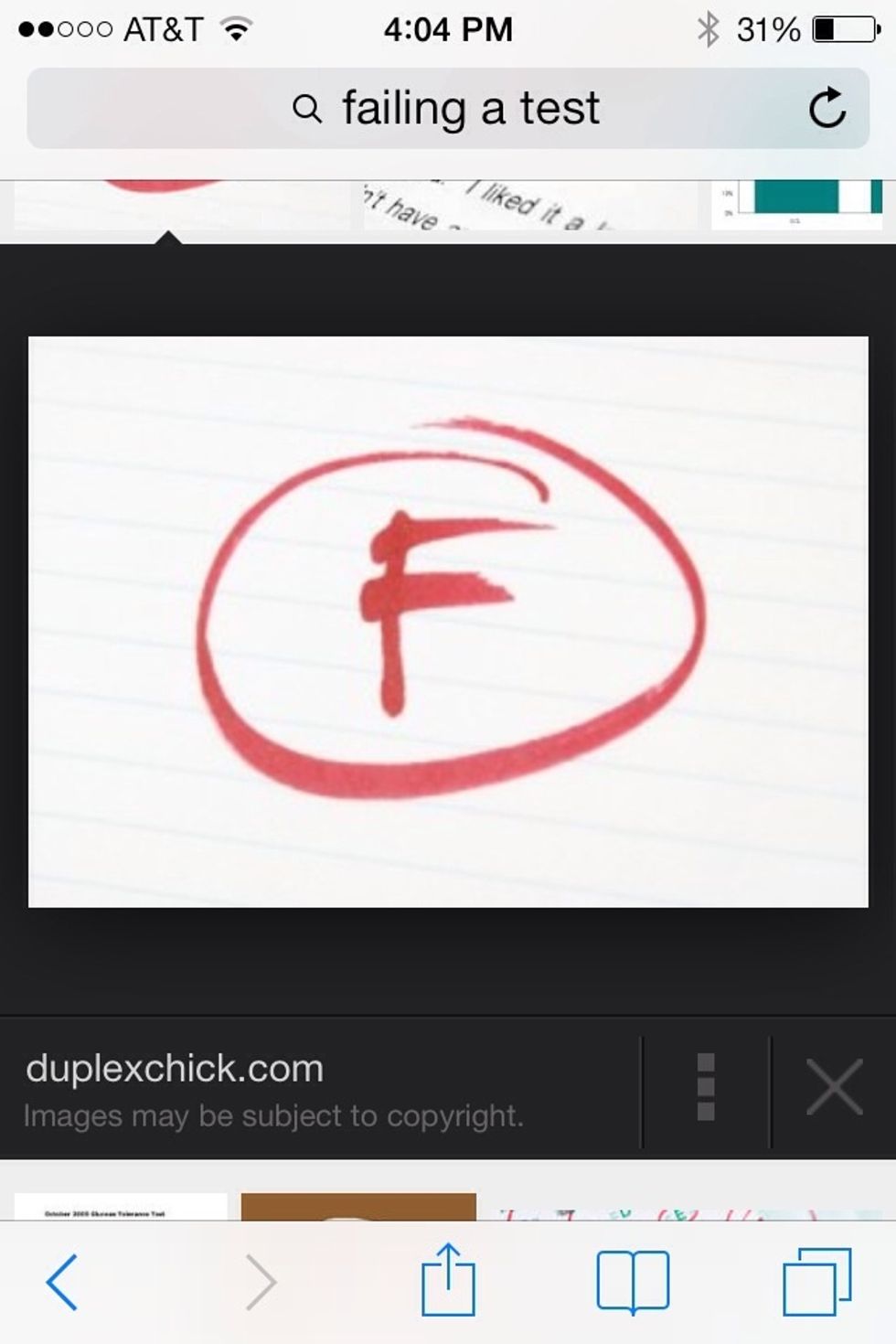Open the teal bar chart thumbnail
Screen dimensions: 896x1344
tap(797, 205)
